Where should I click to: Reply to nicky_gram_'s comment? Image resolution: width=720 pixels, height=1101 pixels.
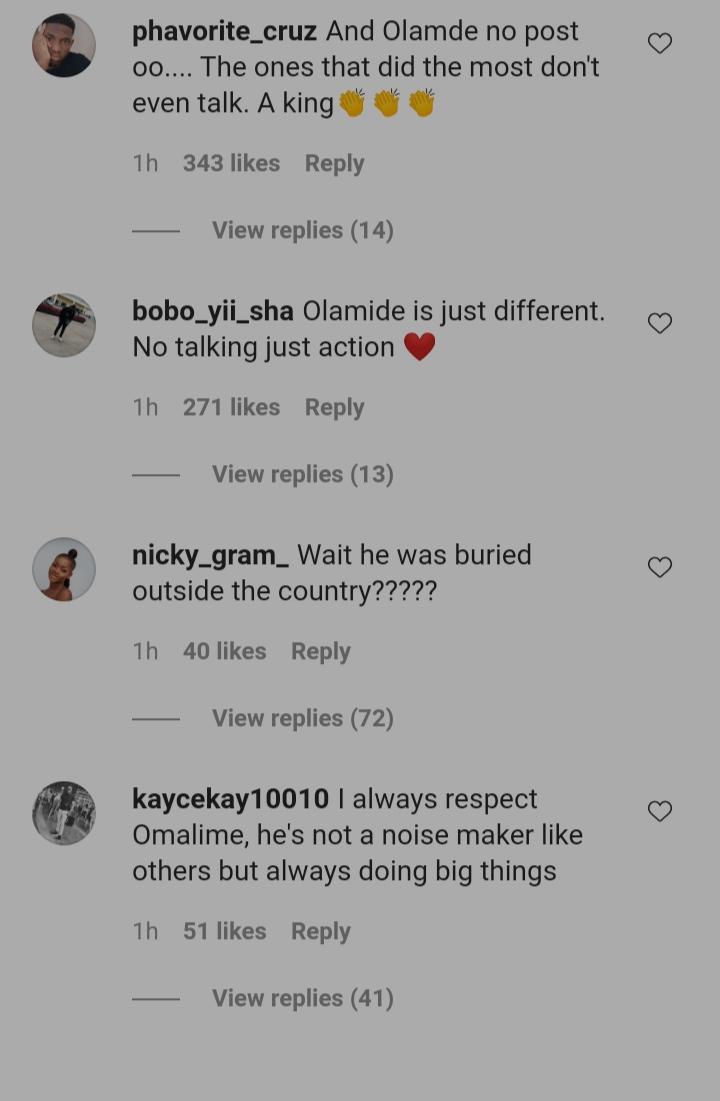point(320,651)
